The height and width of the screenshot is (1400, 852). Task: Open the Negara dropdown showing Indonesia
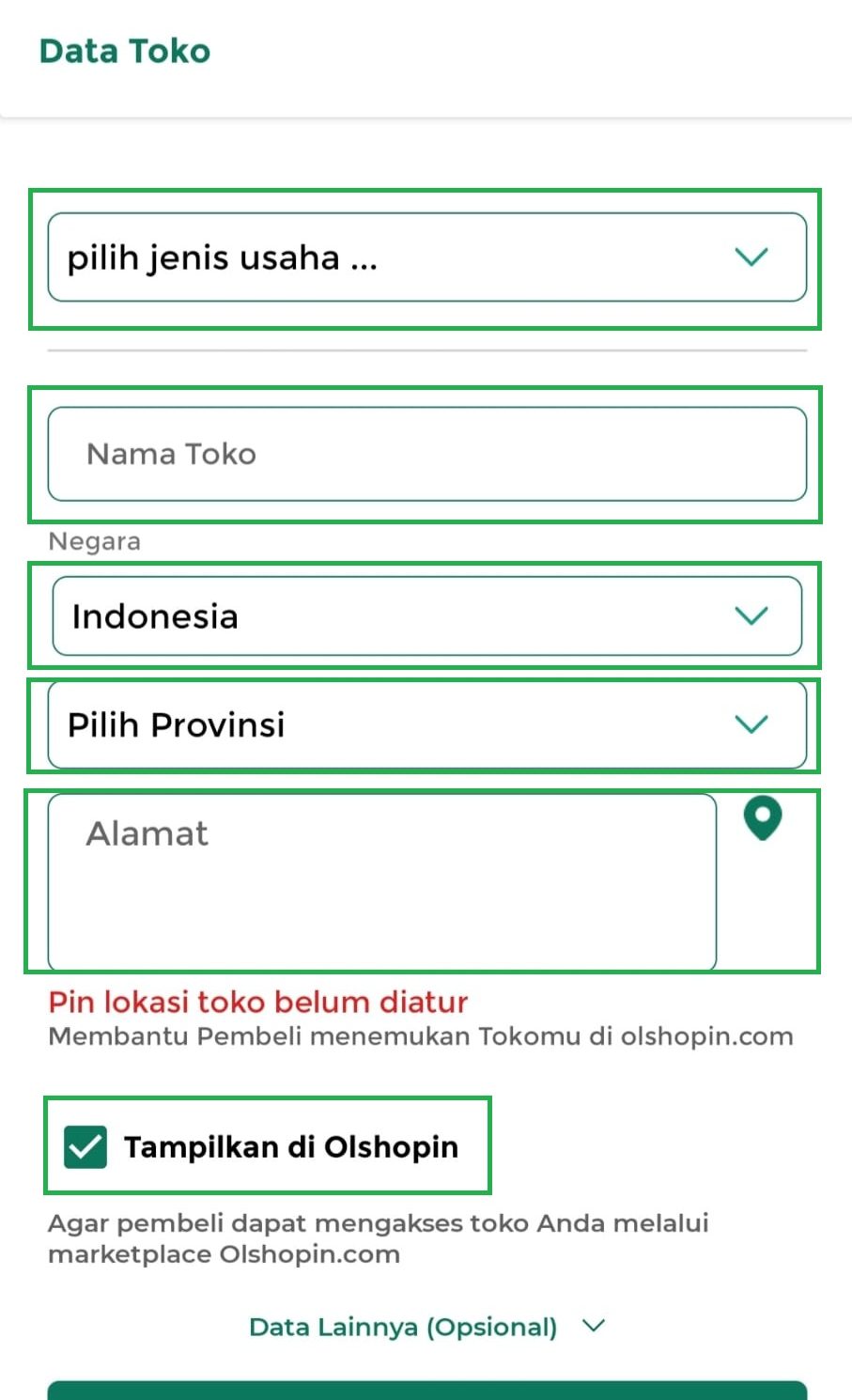(426, 616)
